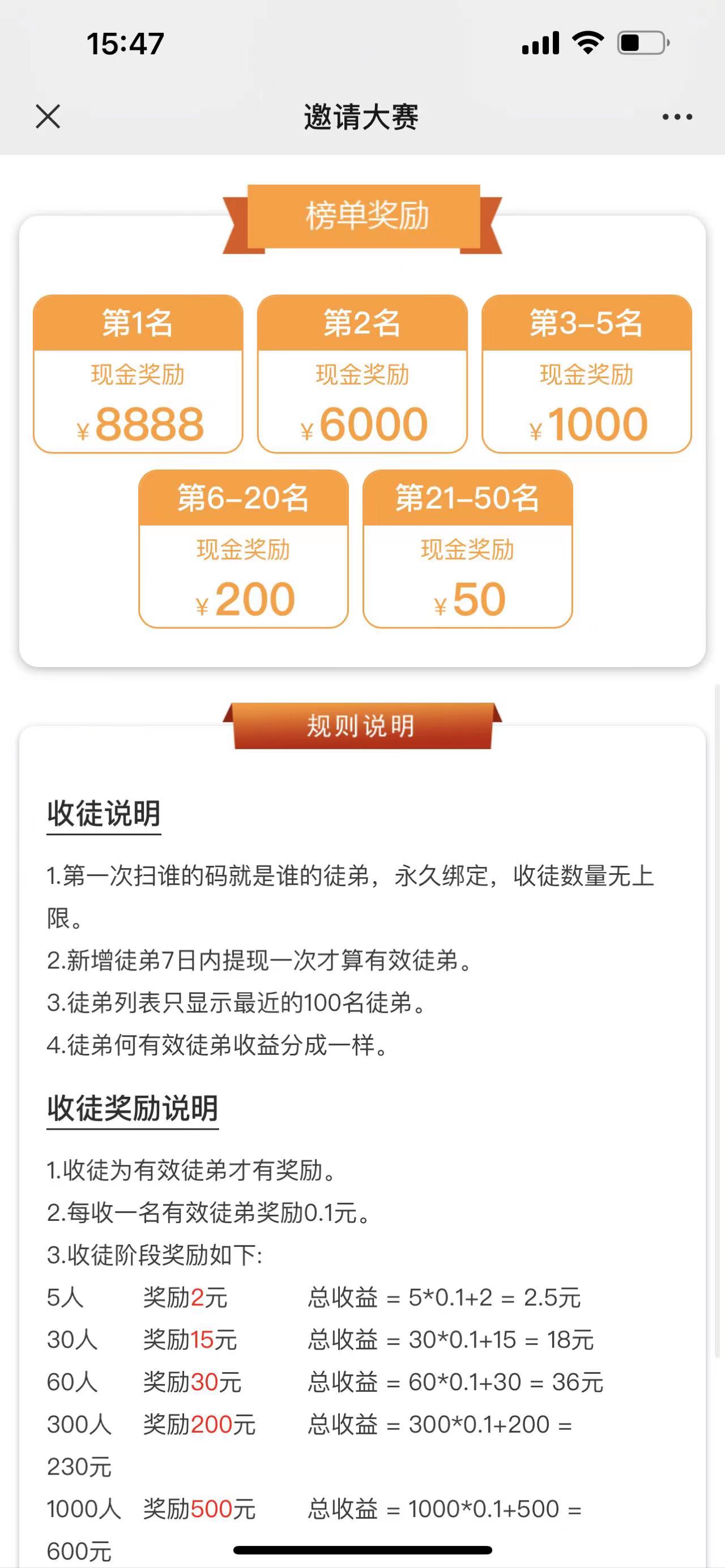725x1568 pixels.
Task: Tap the clock showing 15:47
Action: tap(124, 42)
